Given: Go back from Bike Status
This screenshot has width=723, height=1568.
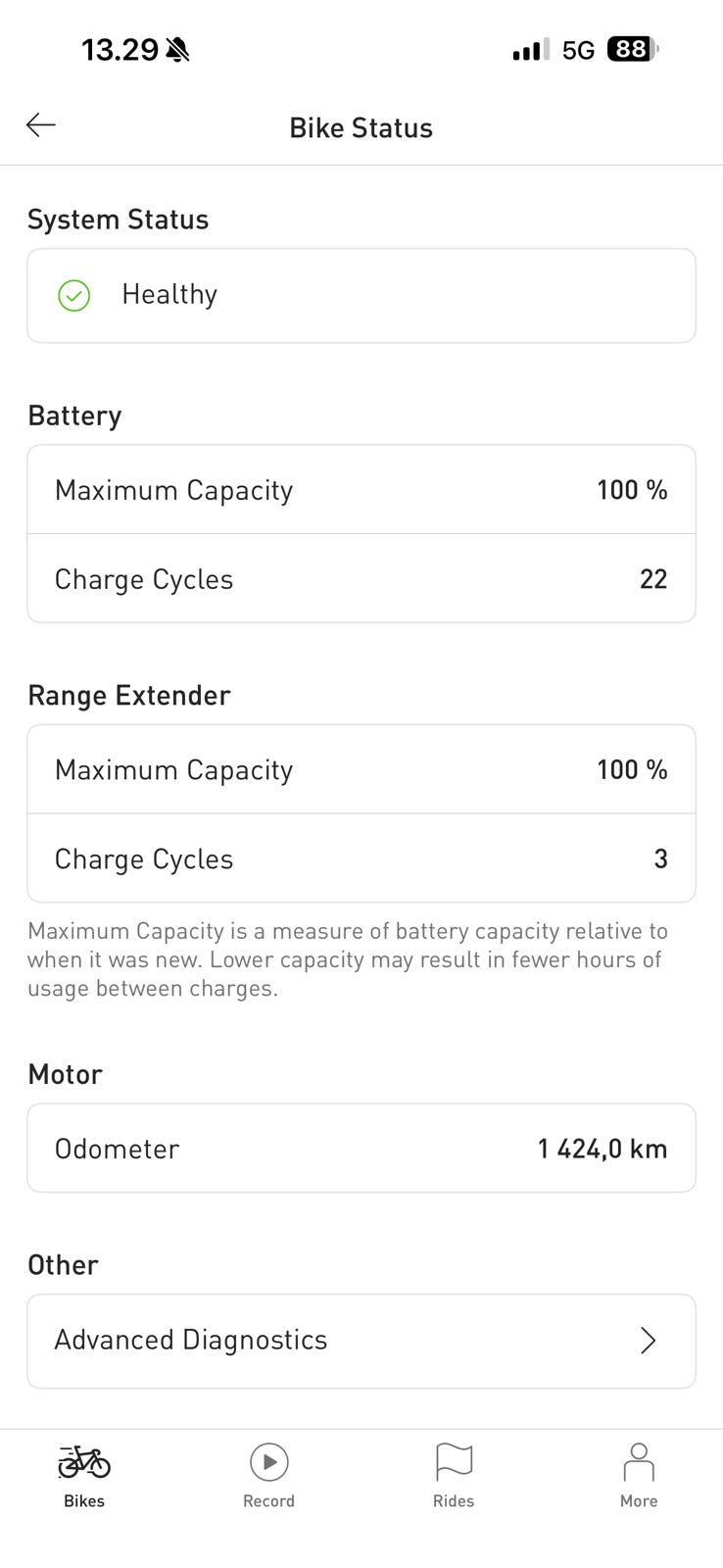Looking at the screenshot, I should [41, 125].
